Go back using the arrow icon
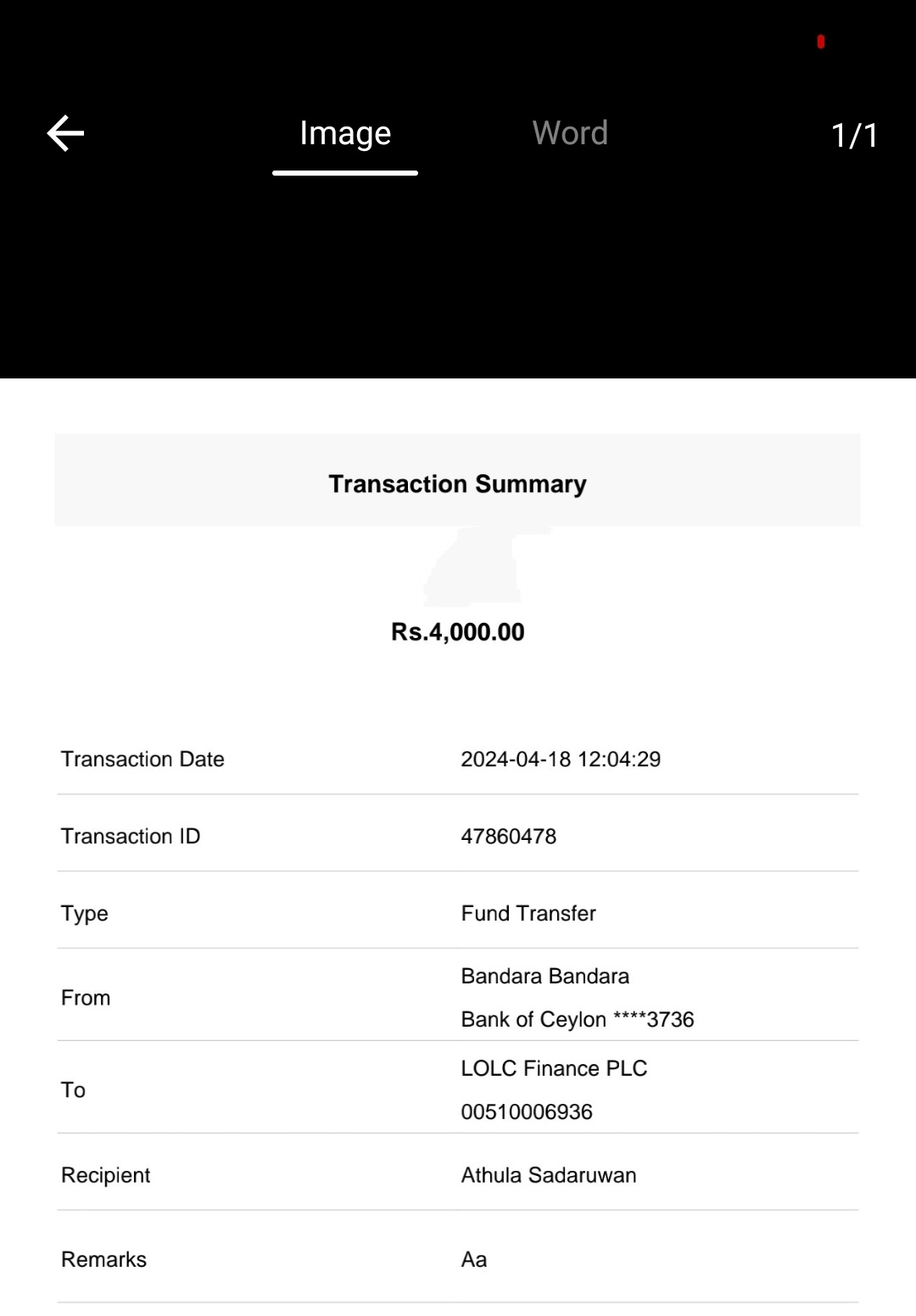This screenshot has height=1316, width=916. (x=65, y=133)
